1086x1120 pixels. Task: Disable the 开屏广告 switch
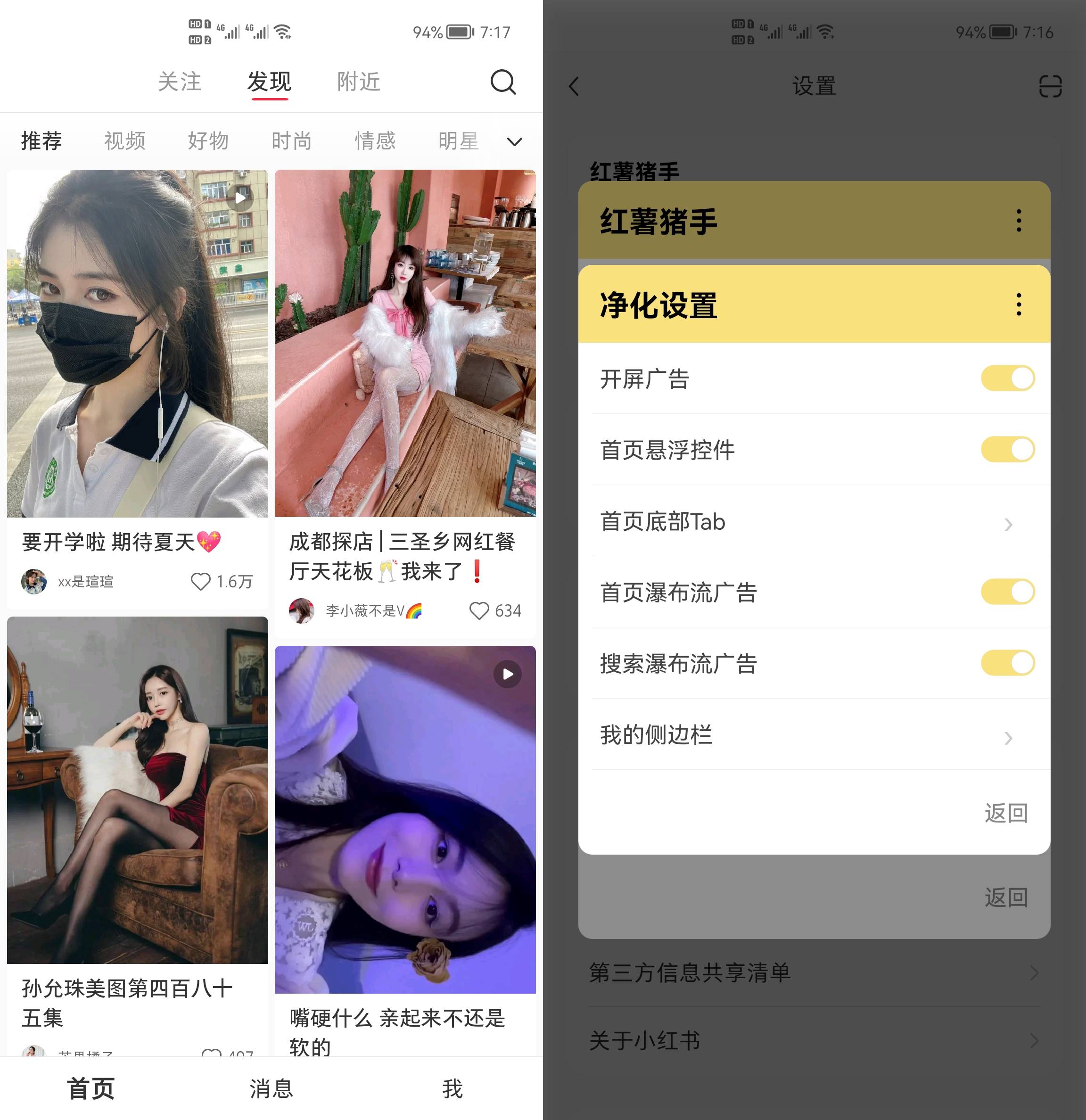point(1007,379)
